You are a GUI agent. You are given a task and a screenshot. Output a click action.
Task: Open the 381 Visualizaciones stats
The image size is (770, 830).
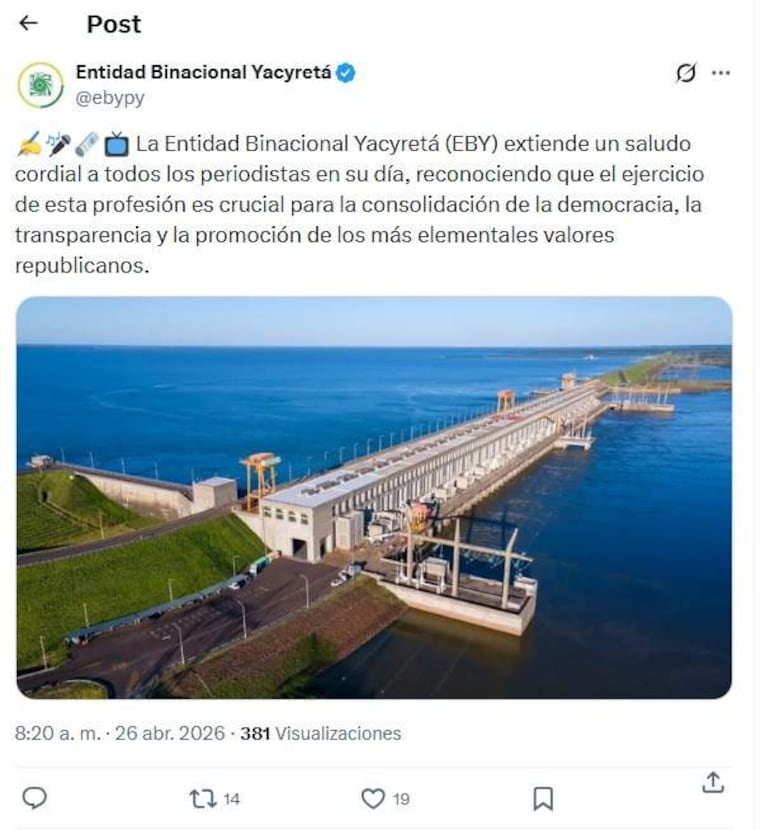point(321,733)
